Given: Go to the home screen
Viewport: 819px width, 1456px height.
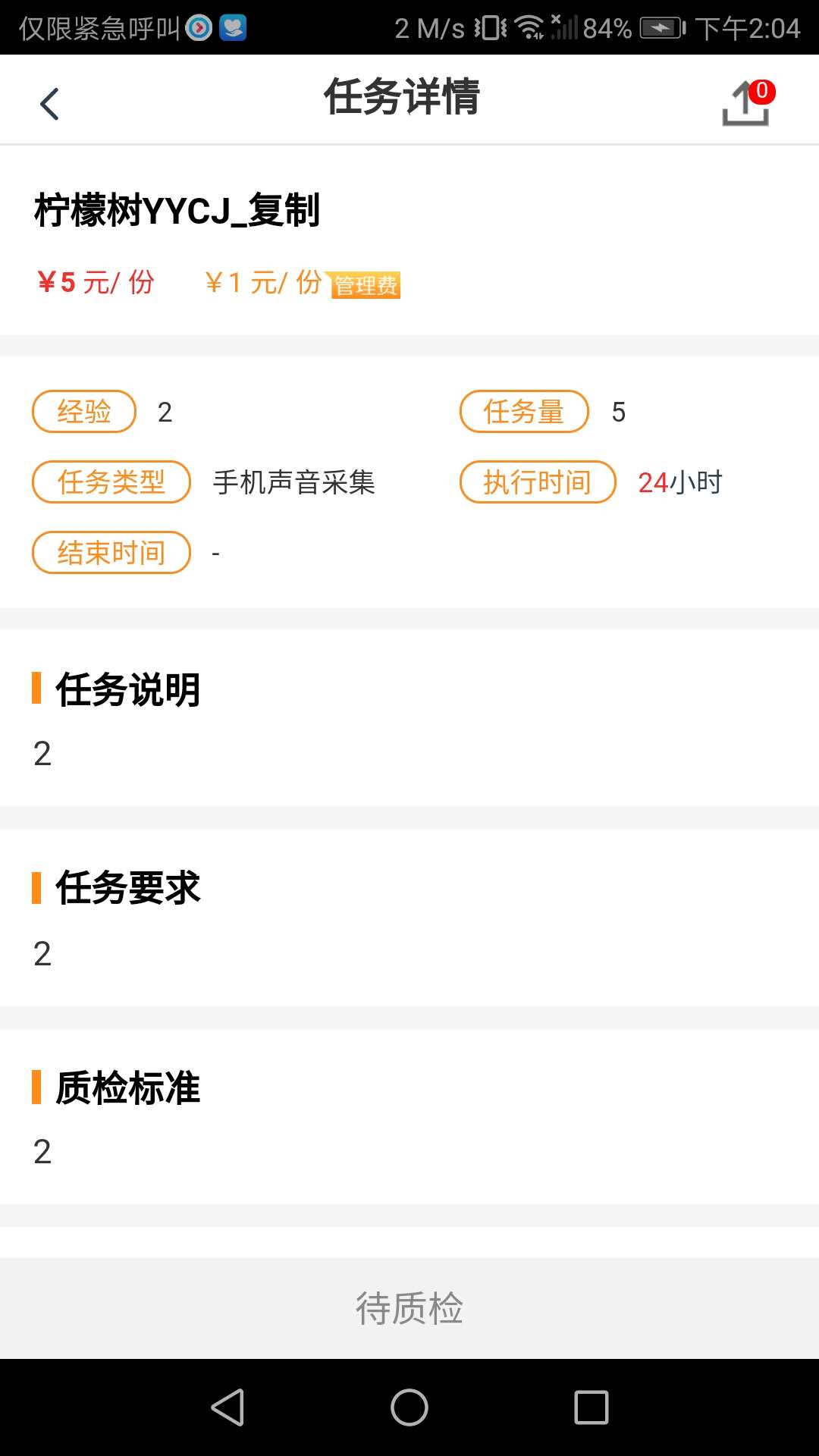Looking at the screenshot, I should (x=409, y=1407).
